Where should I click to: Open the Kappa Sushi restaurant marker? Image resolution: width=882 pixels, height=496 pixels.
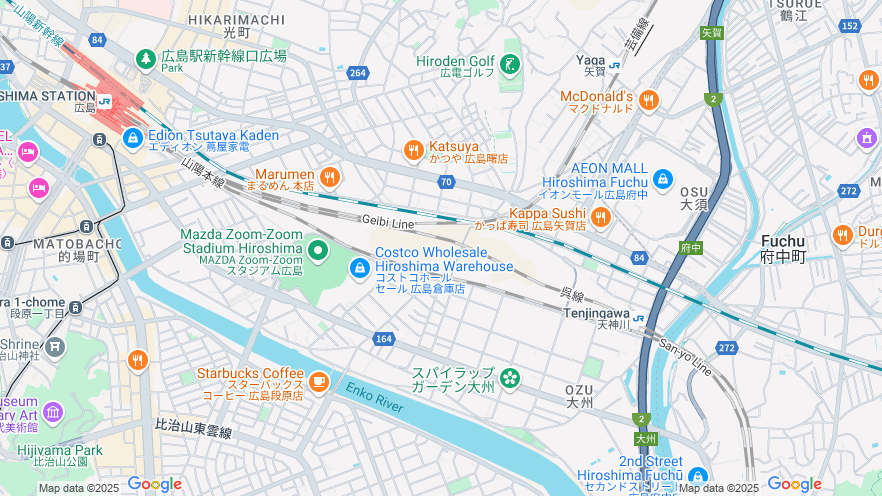[x=600, y=217]
